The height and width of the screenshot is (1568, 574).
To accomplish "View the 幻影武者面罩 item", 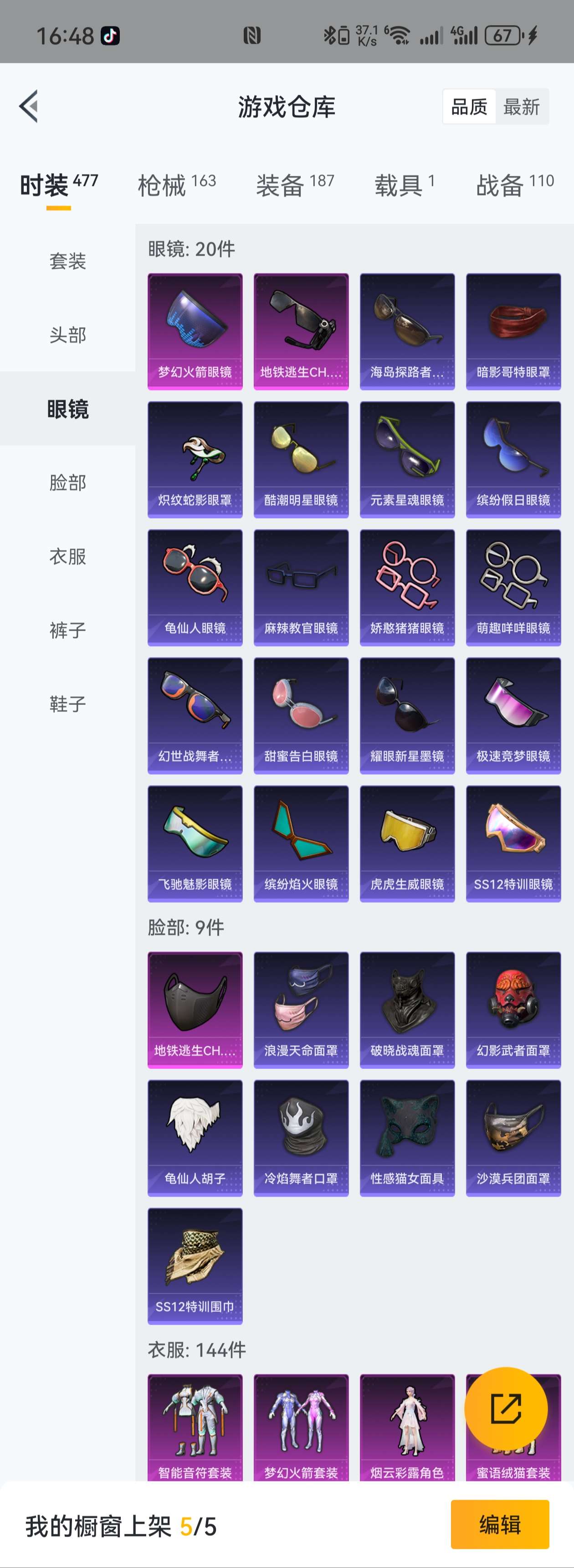I will (513, 1010).
